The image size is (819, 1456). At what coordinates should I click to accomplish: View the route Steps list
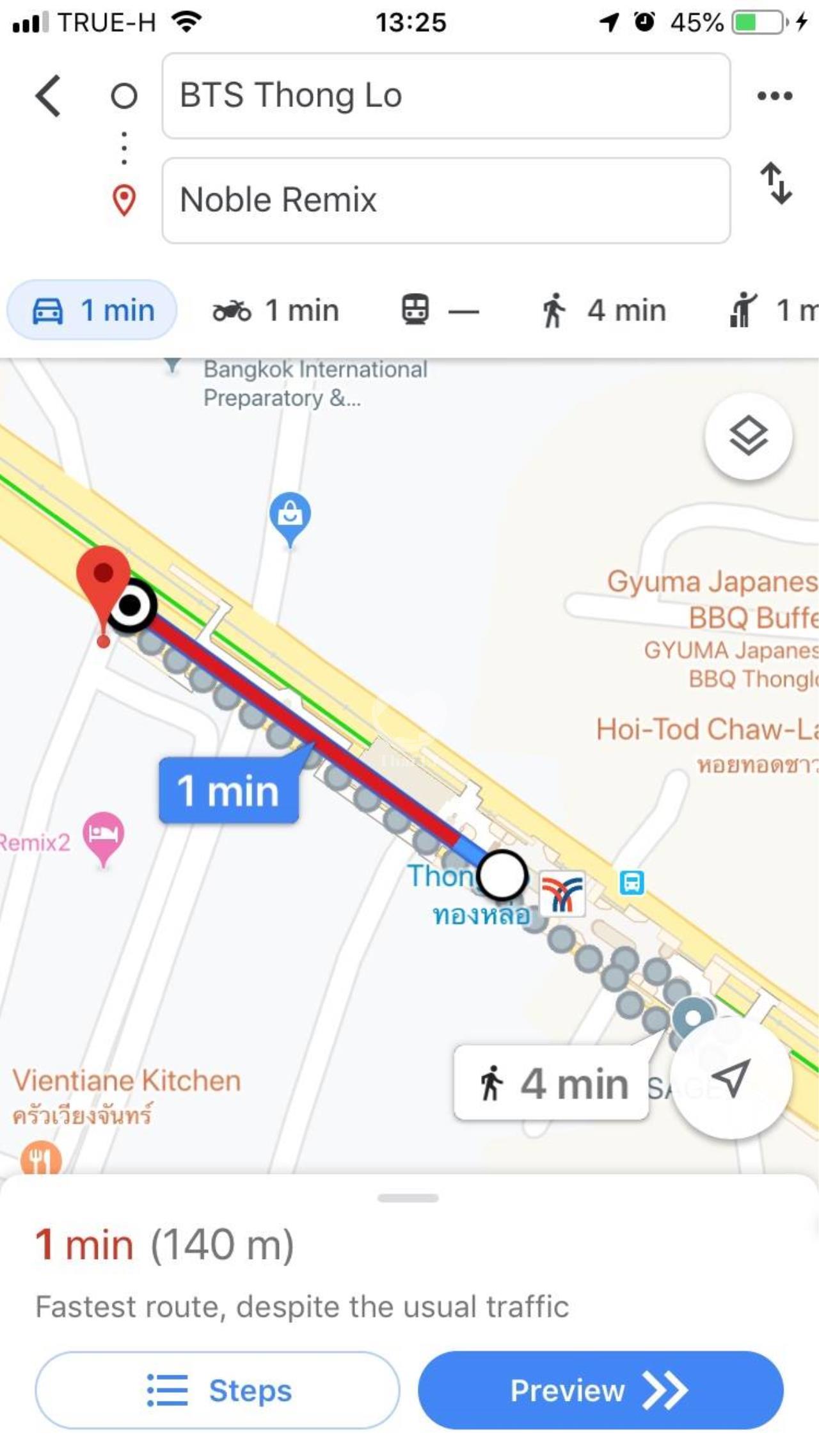[x=218, y=1389]
